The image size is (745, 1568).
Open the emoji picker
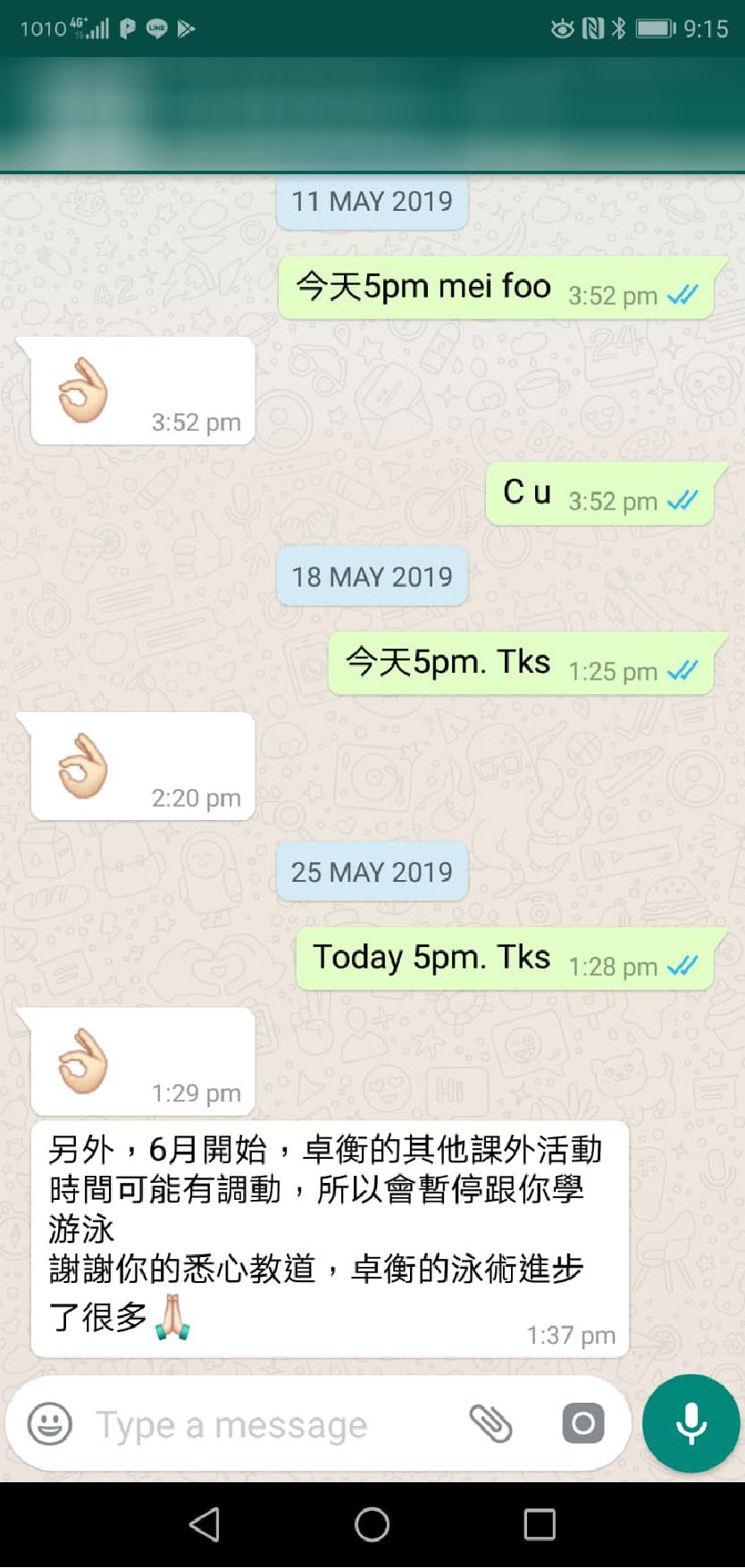(x=50, y=1423)
